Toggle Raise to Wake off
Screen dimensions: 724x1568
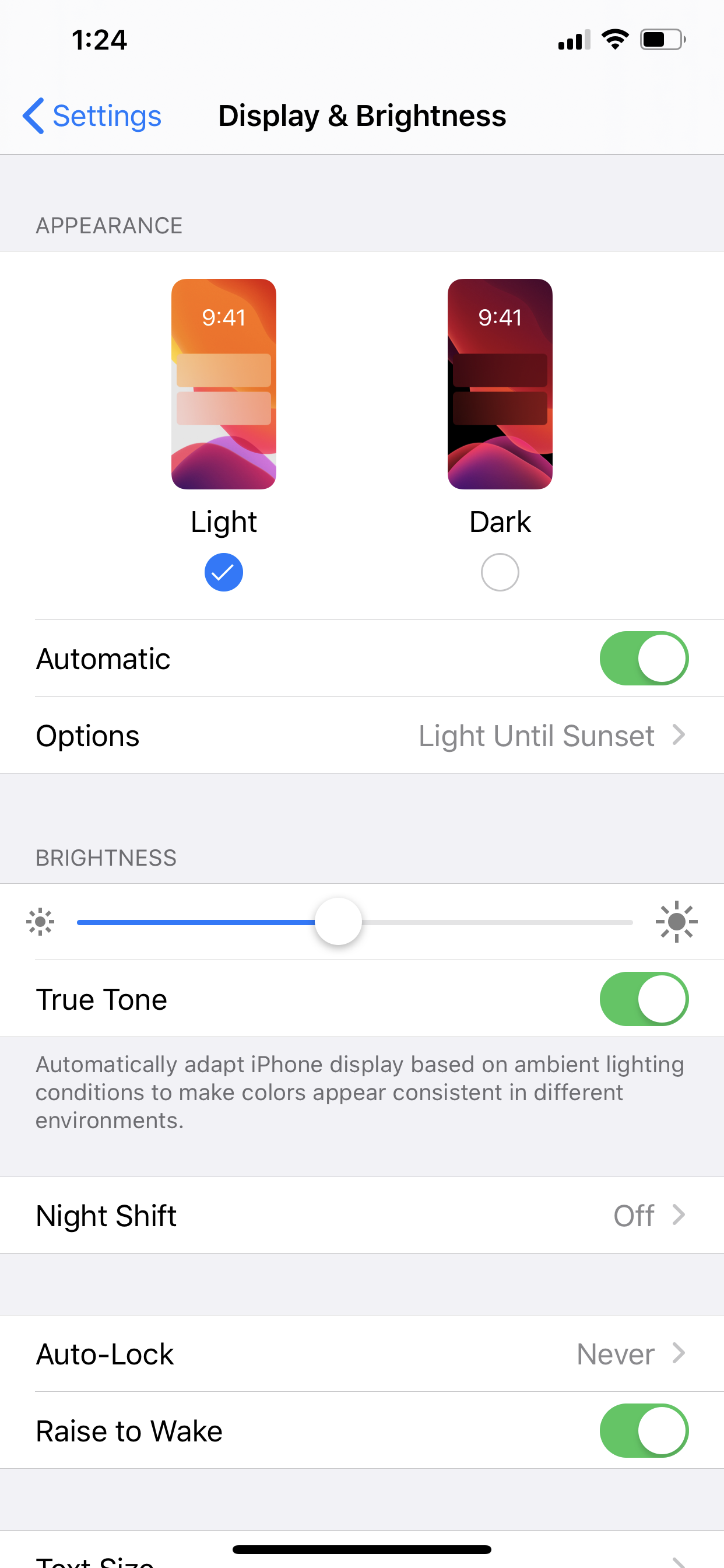coord(644,1430)
